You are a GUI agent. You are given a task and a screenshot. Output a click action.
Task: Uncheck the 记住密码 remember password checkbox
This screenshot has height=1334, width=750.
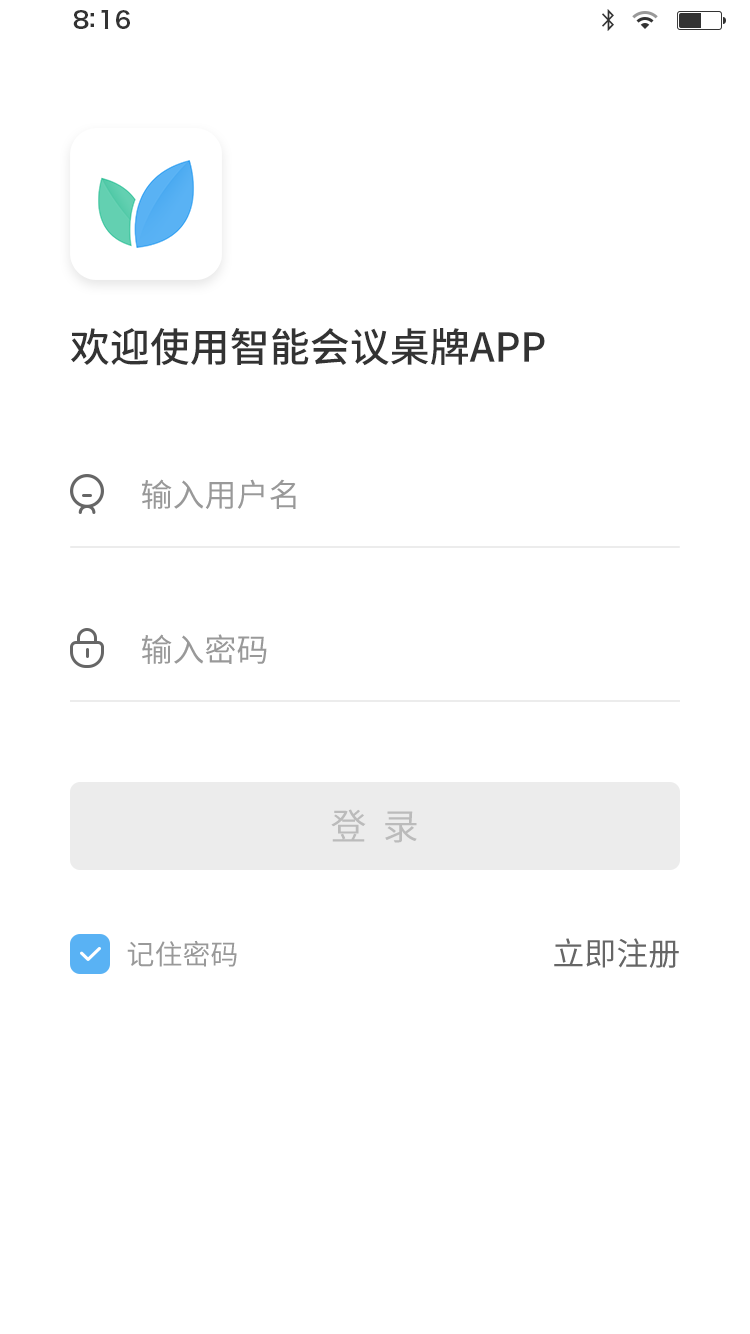89,954
